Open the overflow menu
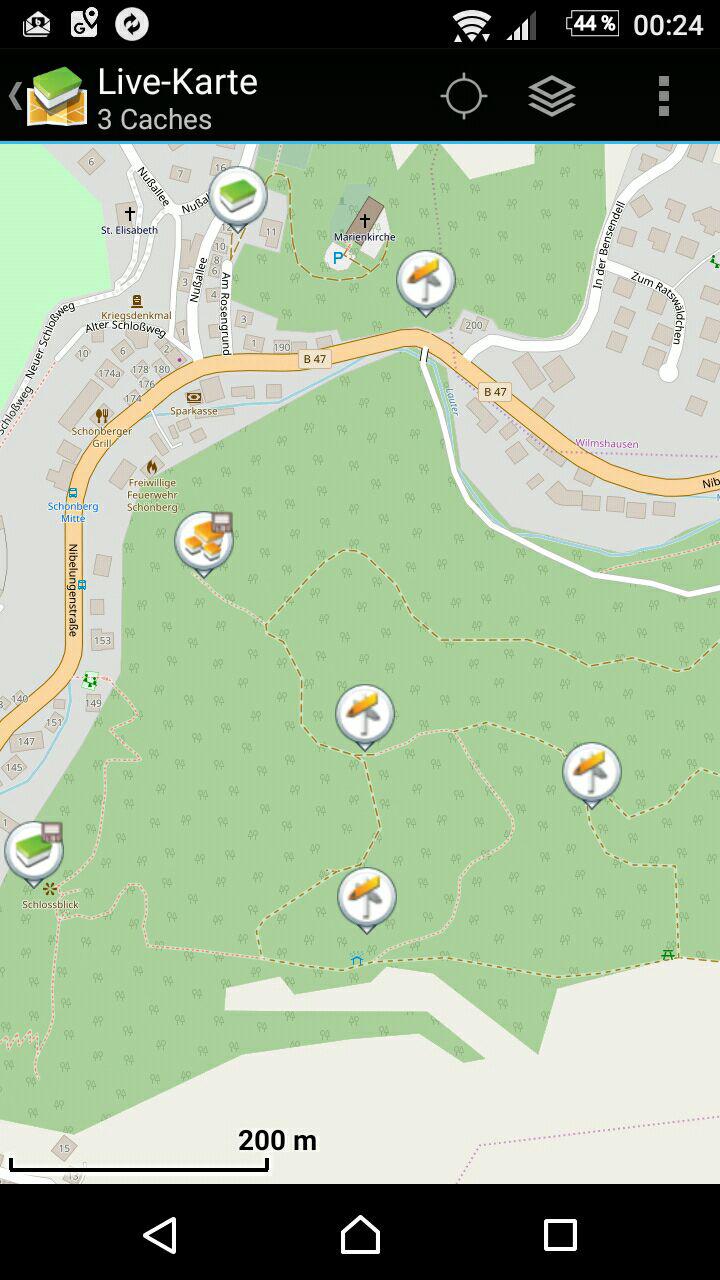Screen dimensions: 720x1280 tap(663, 97)
